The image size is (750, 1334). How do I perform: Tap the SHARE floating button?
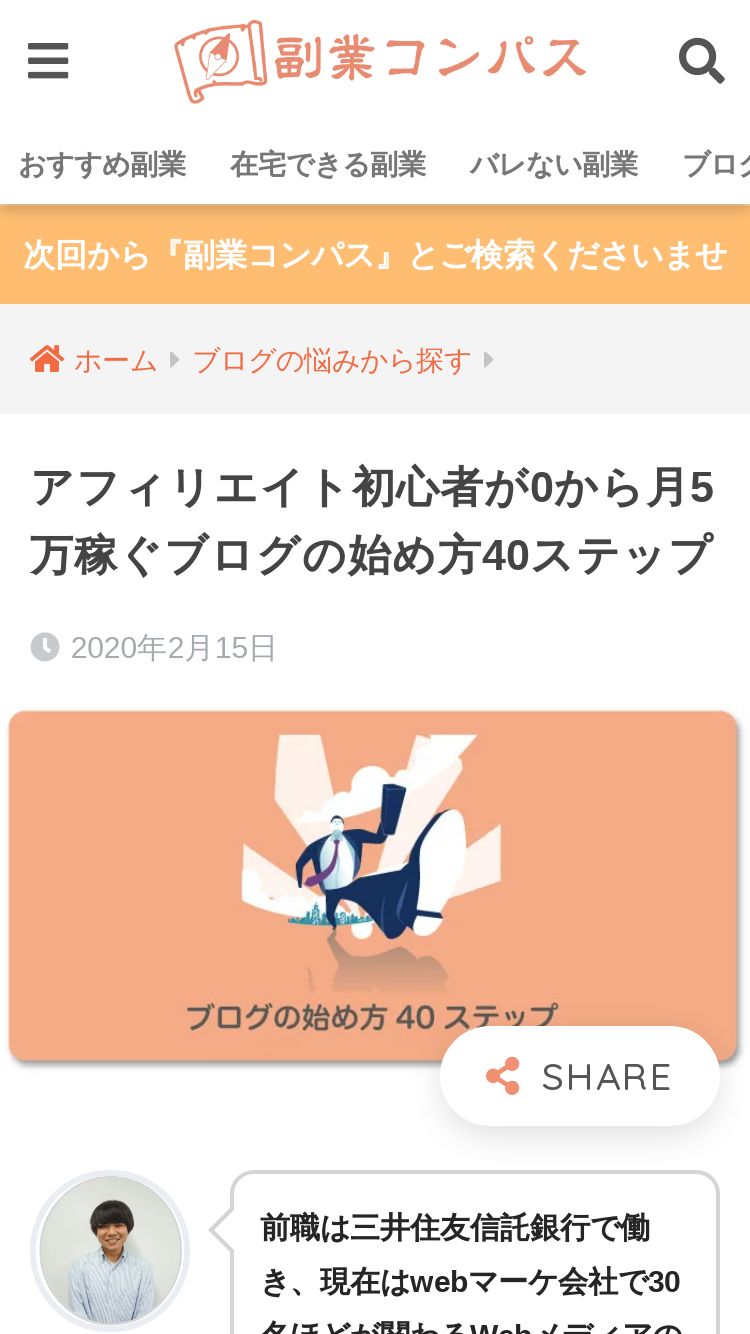[x=580, y=1076]
